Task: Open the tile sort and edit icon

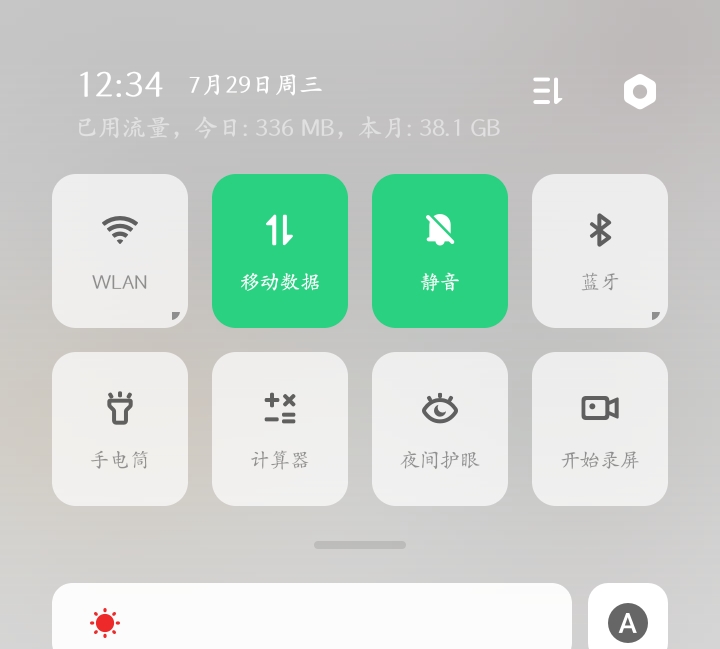Action: point(547,92)
